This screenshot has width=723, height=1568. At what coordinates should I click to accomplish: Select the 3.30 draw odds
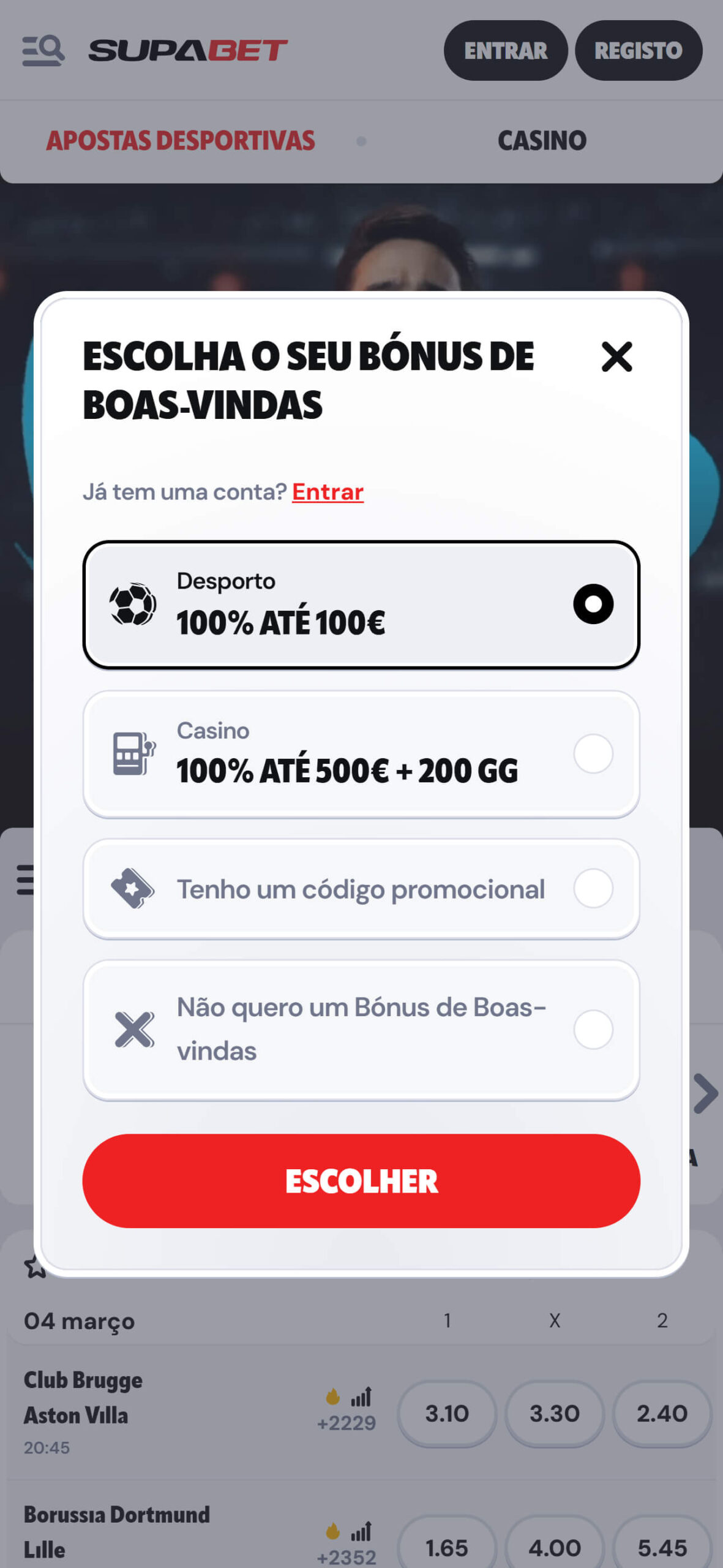(554, 1414)
